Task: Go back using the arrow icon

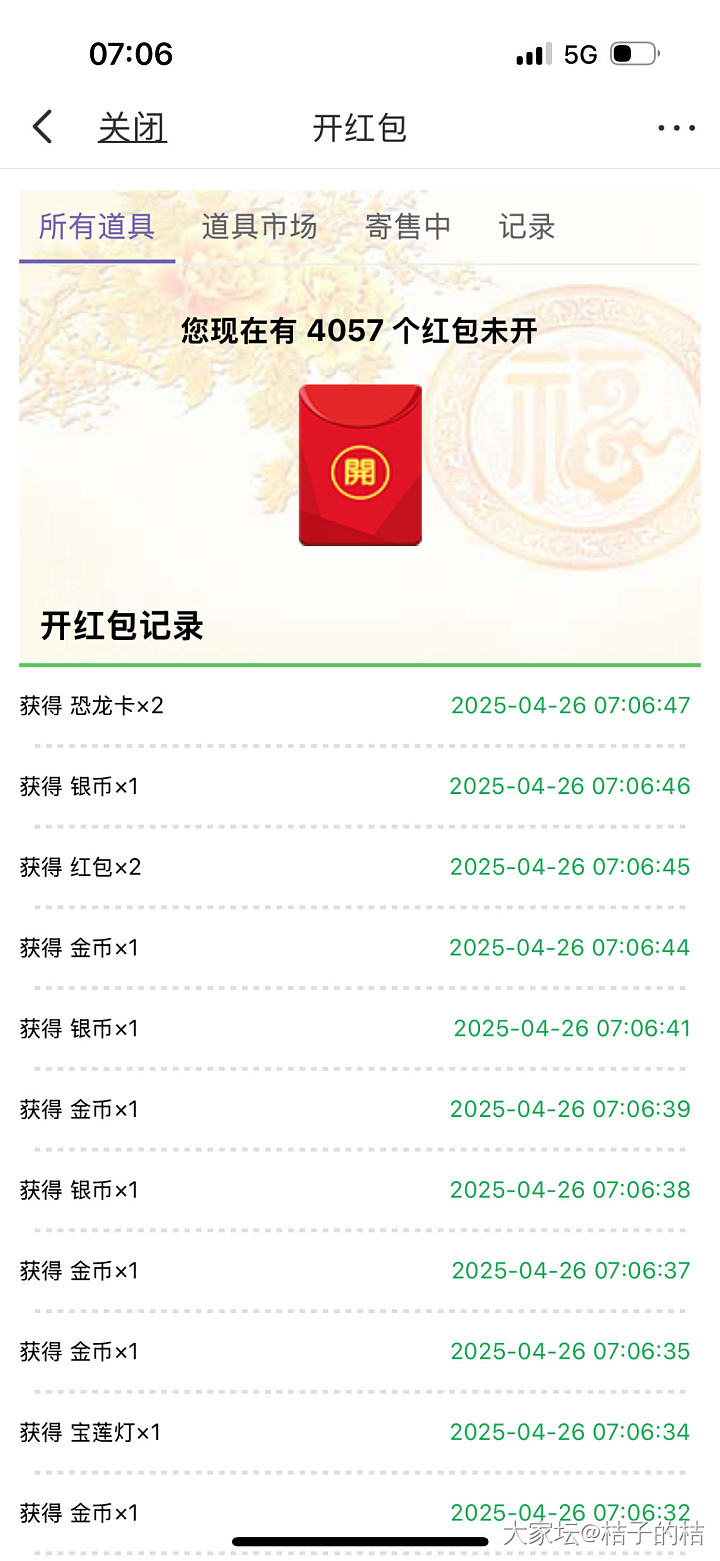Action: pyautogui.click(x=42, y=128)
